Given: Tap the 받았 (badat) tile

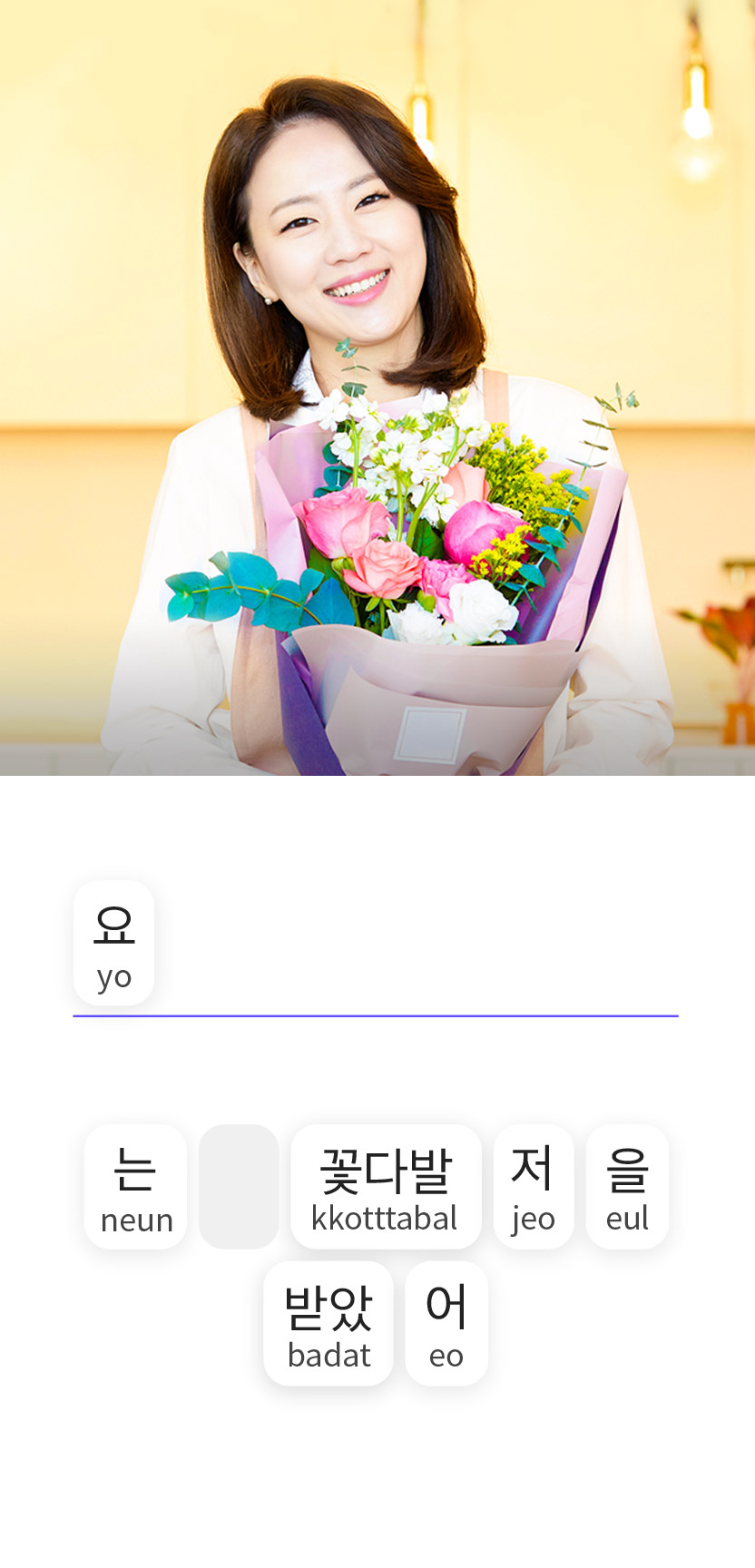Looking at the screenshot, I should click(328, 1323).
